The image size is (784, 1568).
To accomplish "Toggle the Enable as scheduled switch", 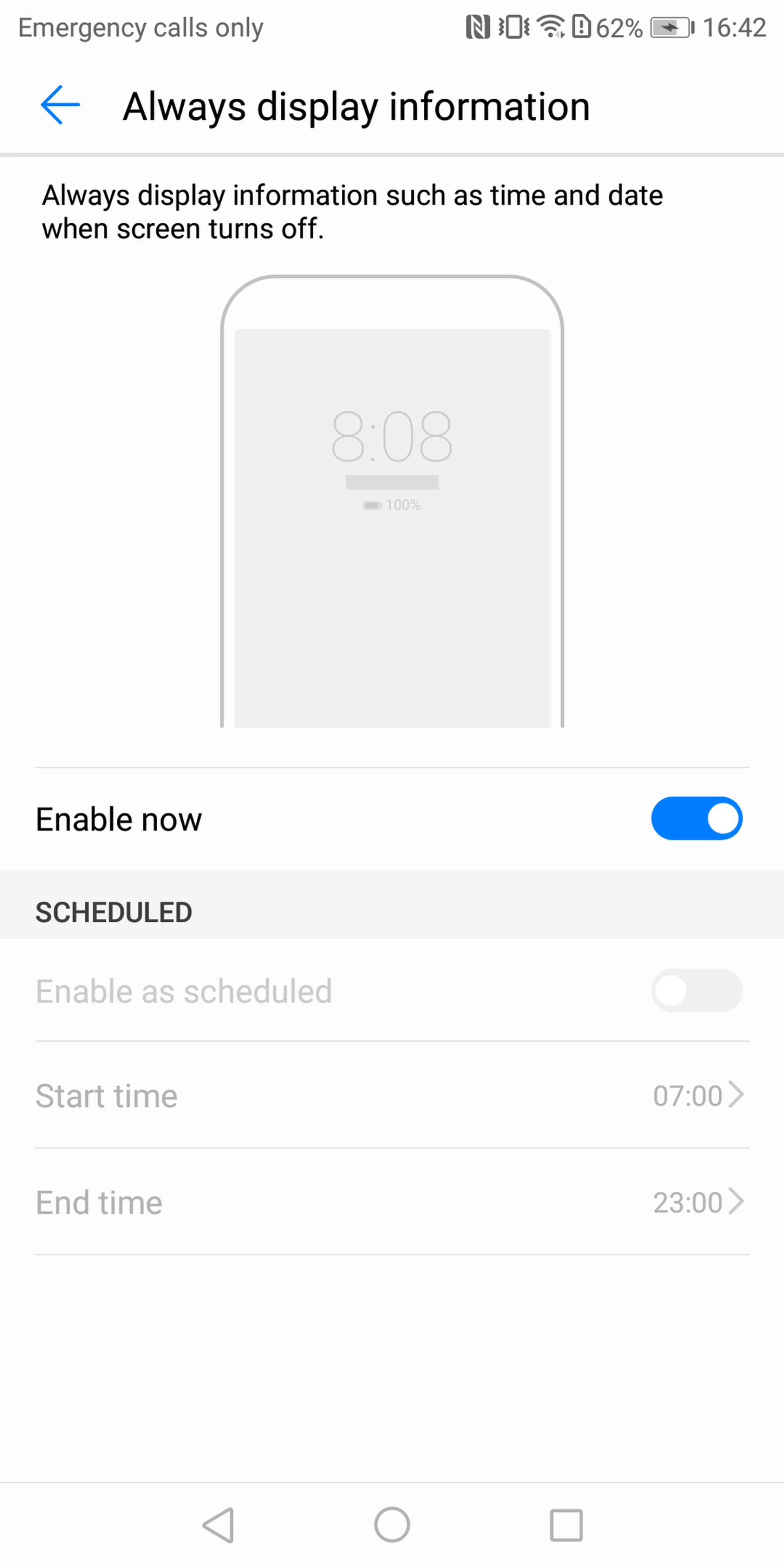I will (696, 990).
